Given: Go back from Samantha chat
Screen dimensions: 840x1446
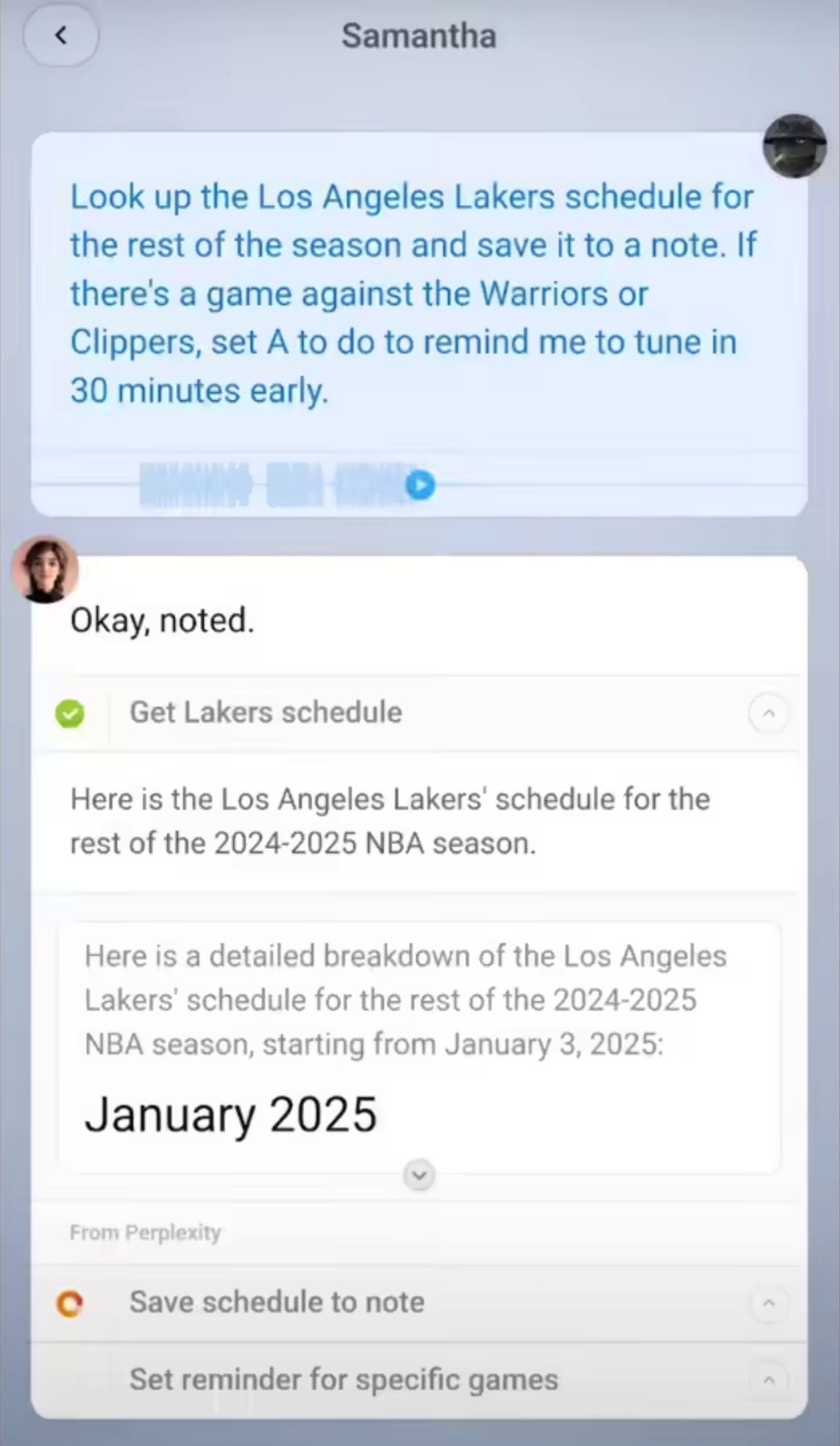Looking at the screenshot, I should point(61,36).
